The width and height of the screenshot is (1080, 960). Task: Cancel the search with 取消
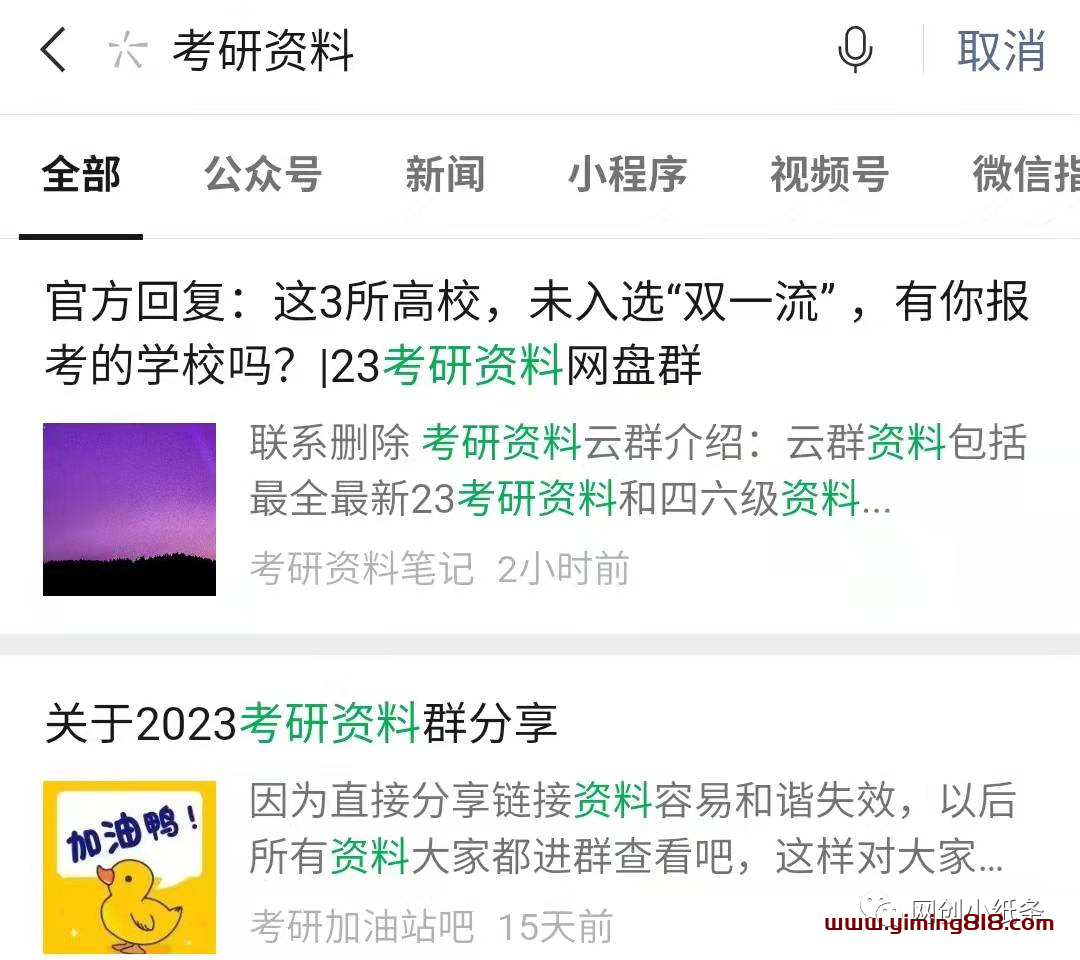[1001, 50]
